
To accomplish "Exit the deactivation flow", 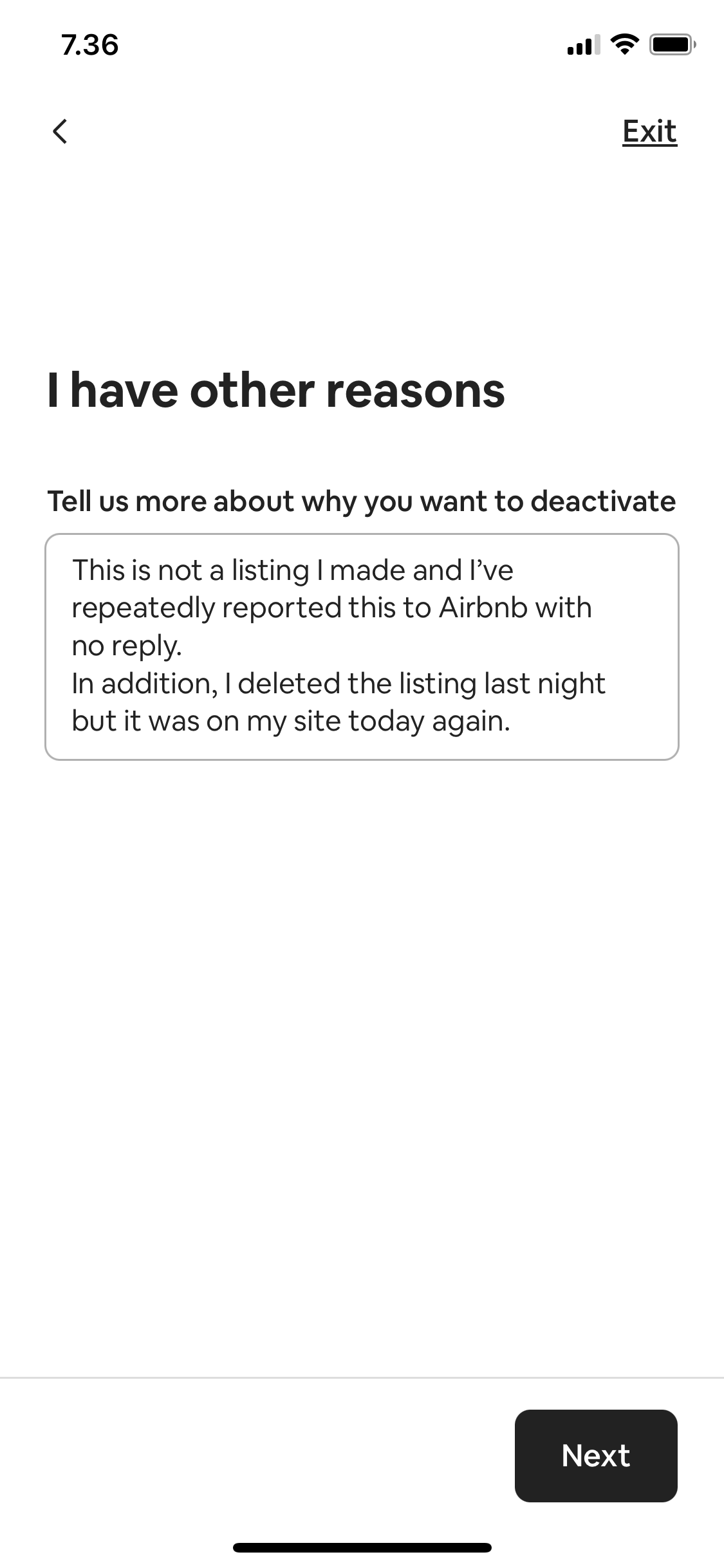I will tap(649, 132).
